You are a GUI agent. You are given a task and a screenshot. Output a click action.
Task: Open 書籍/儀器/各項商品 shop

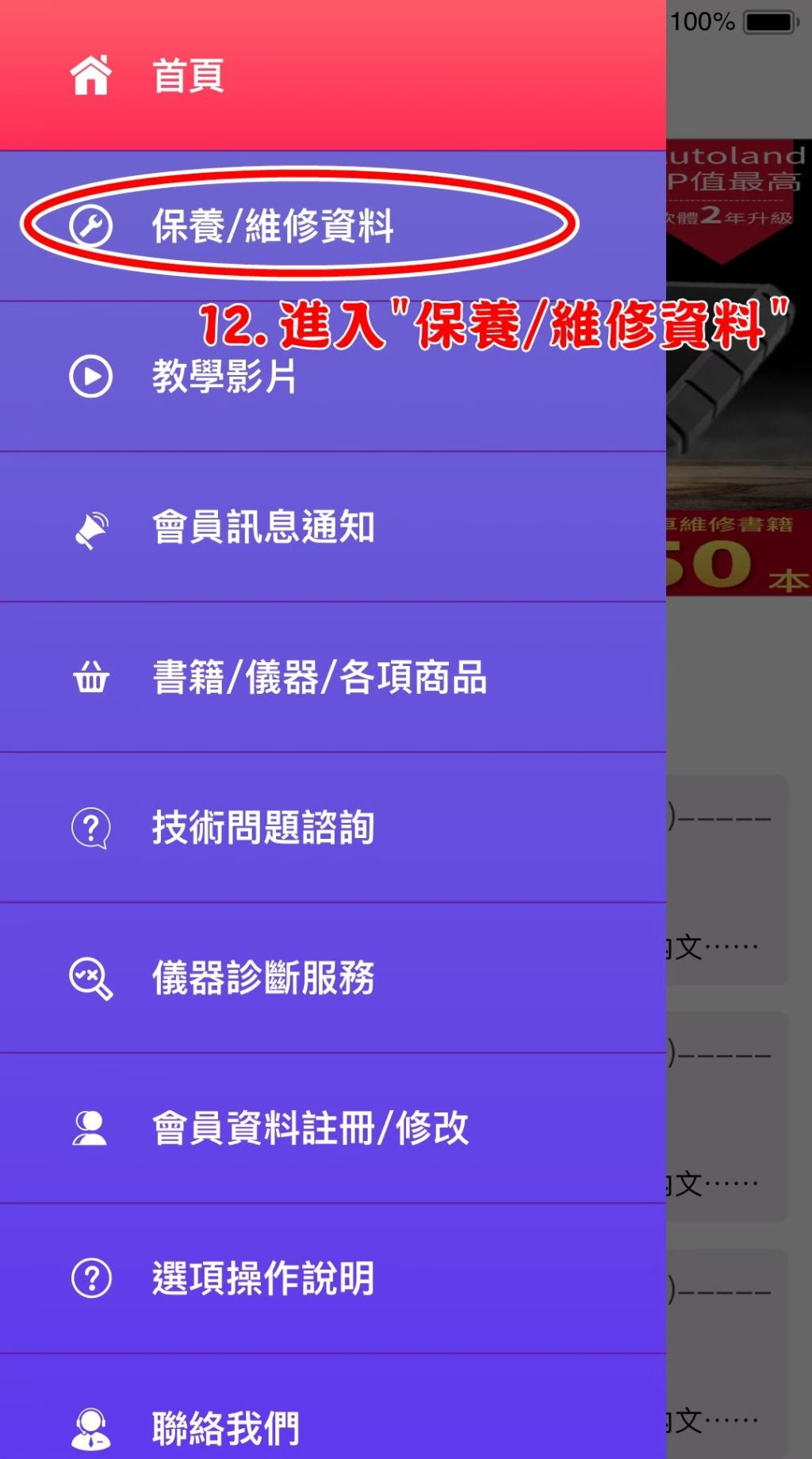pyautogui.click(x=319, y=678)
